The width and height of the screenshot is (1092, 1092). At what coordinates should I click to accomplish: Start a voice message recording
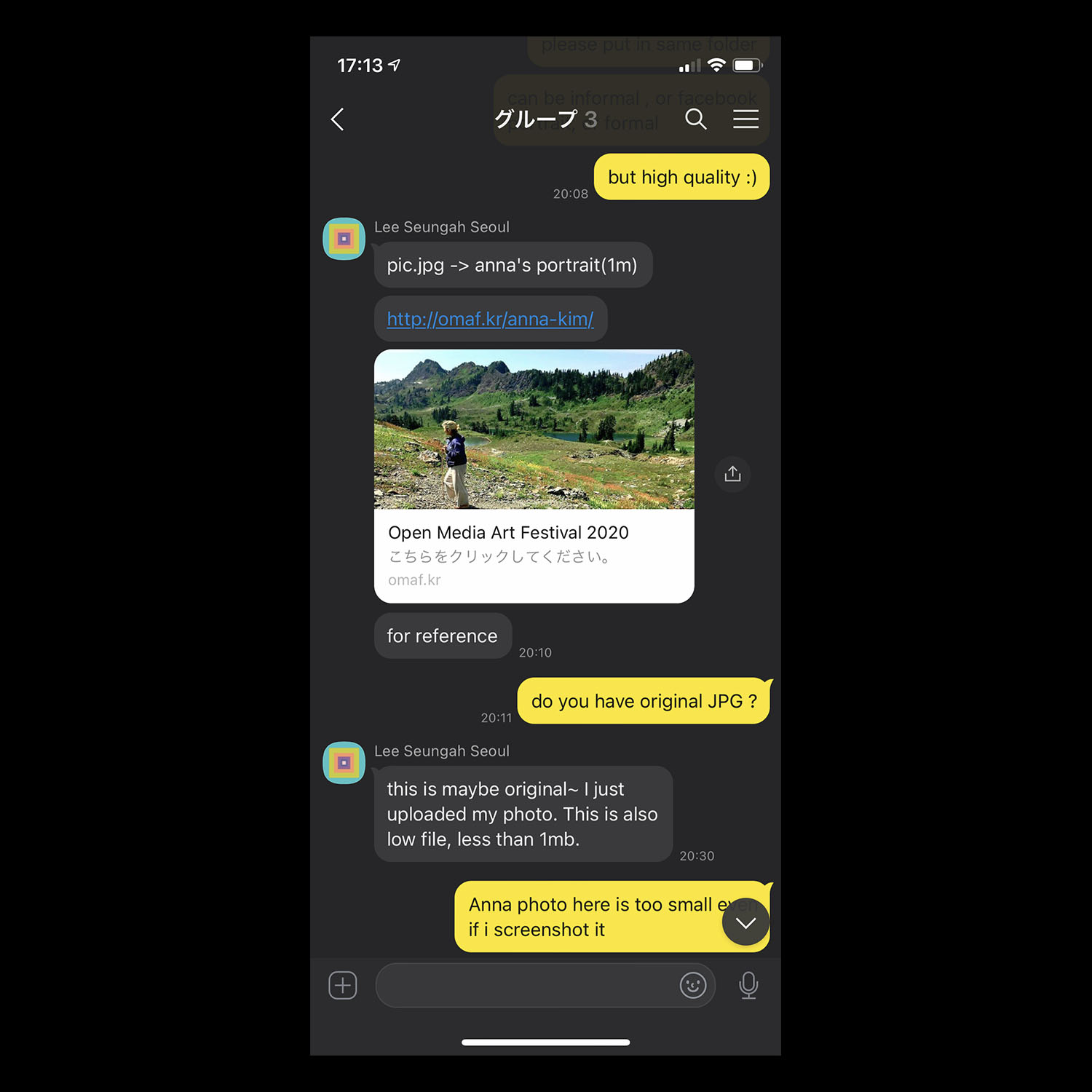click(748, 985)
